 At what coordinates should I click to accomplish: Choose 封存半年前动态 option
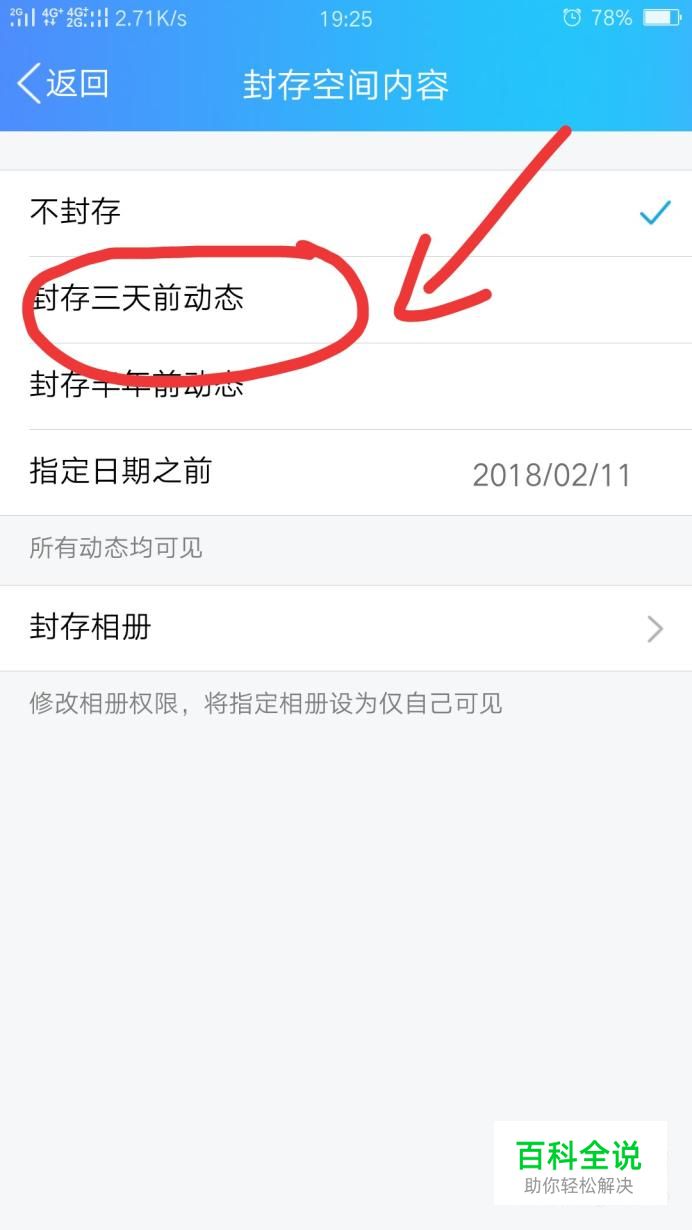pos(346,386)
